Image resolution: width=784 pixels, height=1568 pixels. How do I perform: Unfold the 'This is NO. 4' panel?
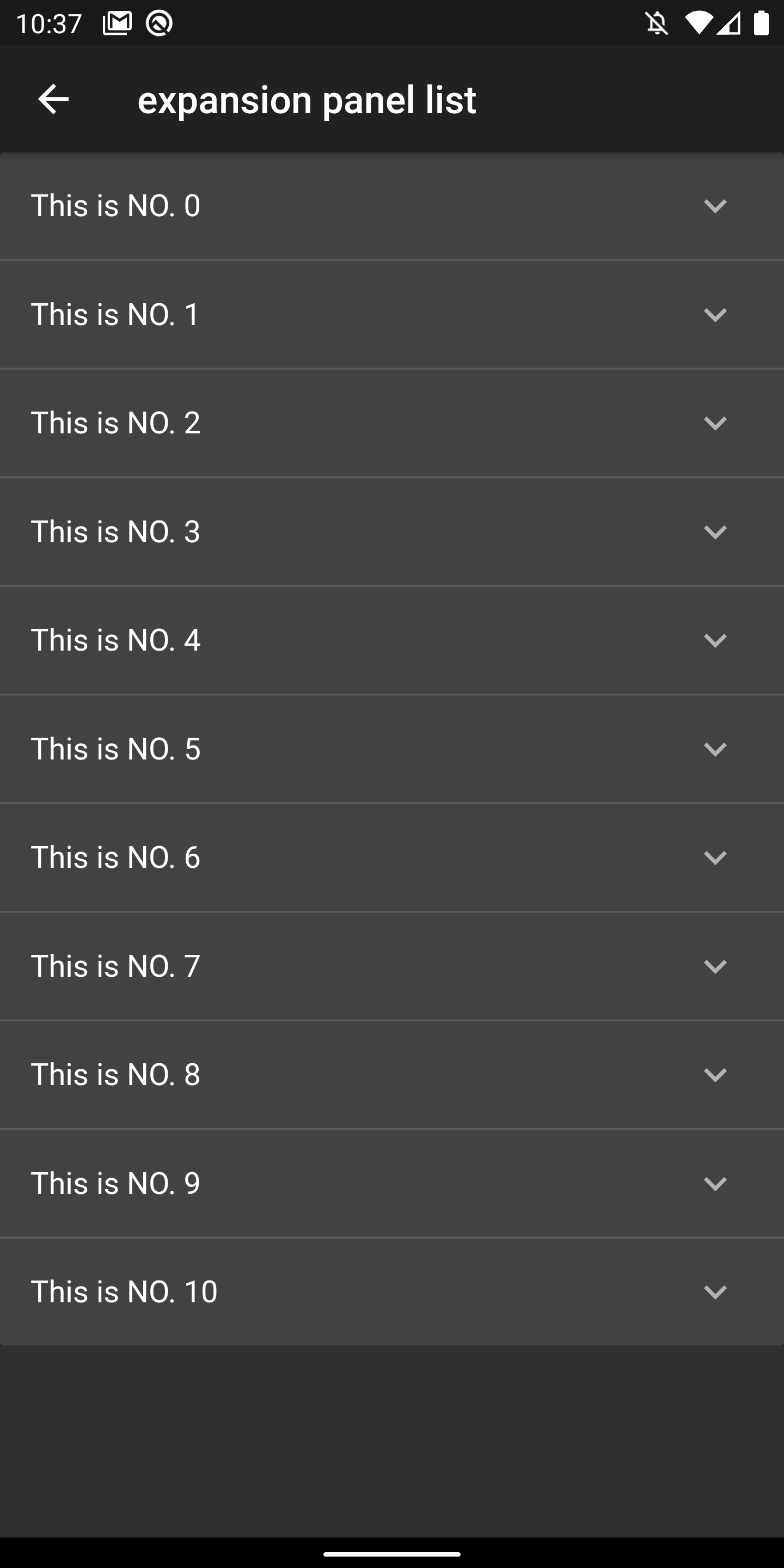715,640
